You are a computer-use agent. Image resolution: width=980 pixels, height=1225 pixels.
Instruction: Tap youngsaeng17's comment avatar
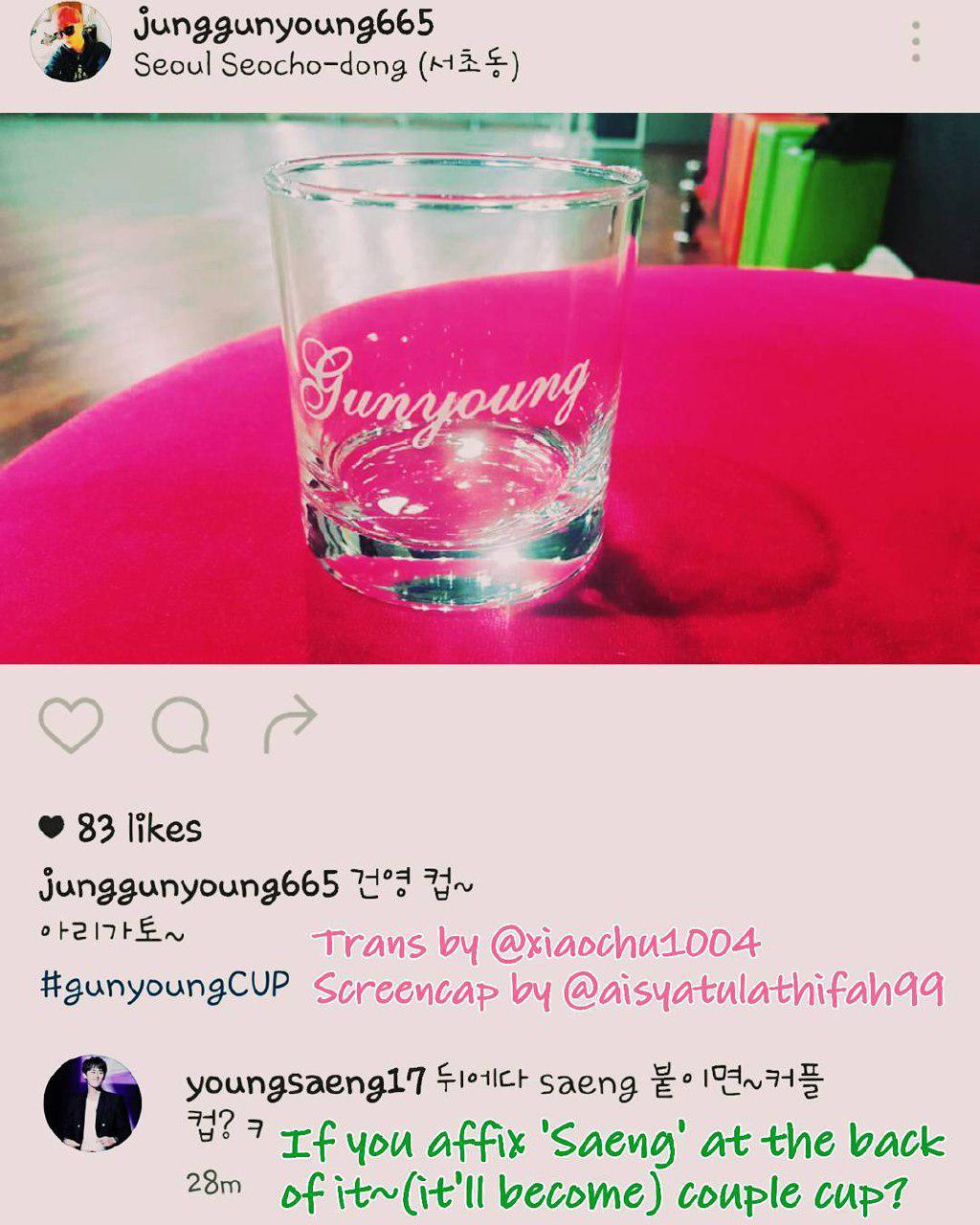click(x=93, y=1102)
